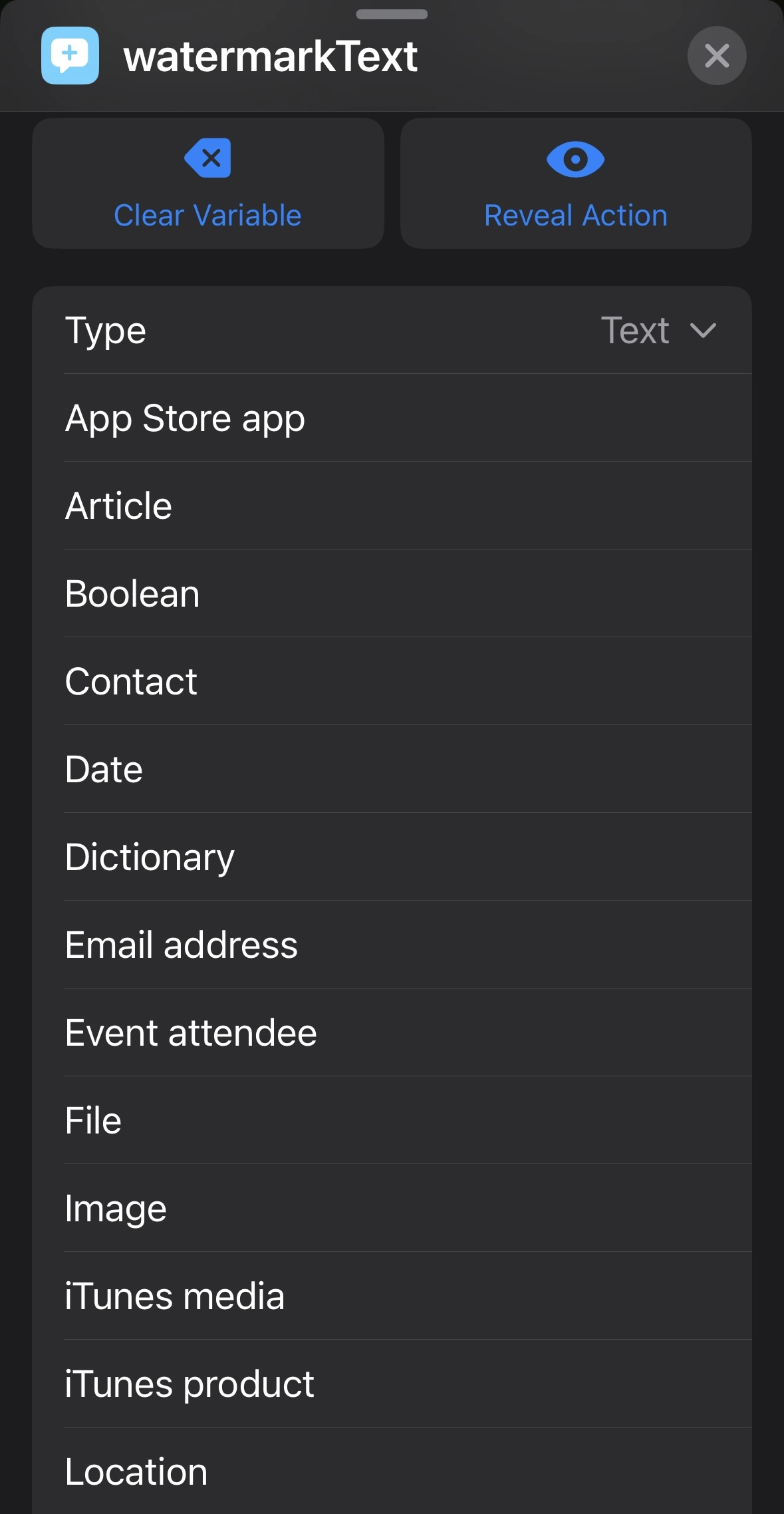Select App Store app type
Viewport: 784px width, 1514px height.
392,418
